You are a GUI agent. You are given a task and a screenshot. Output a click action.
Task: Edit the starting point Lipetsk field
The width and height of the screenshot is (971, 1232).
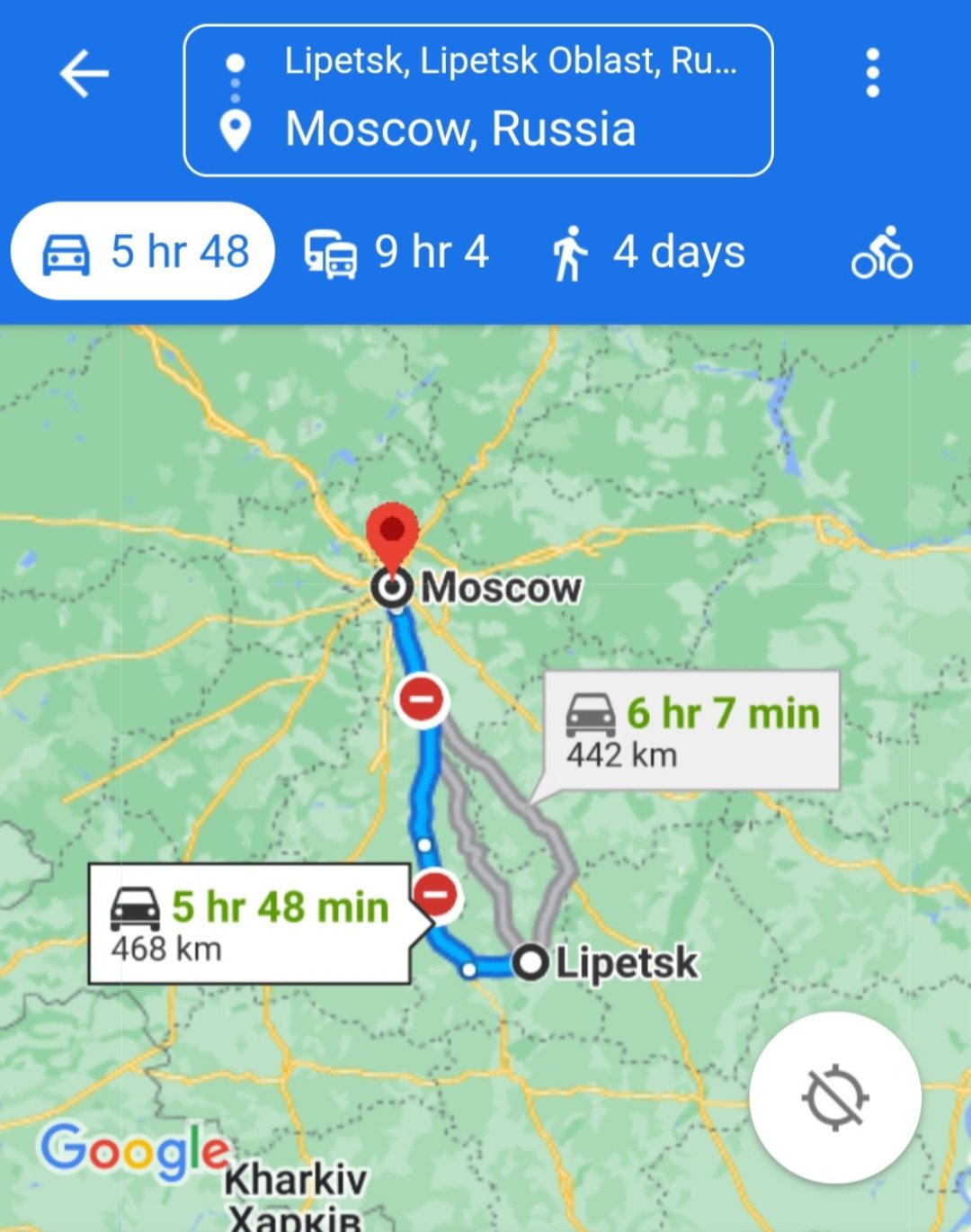coord(509,62)
